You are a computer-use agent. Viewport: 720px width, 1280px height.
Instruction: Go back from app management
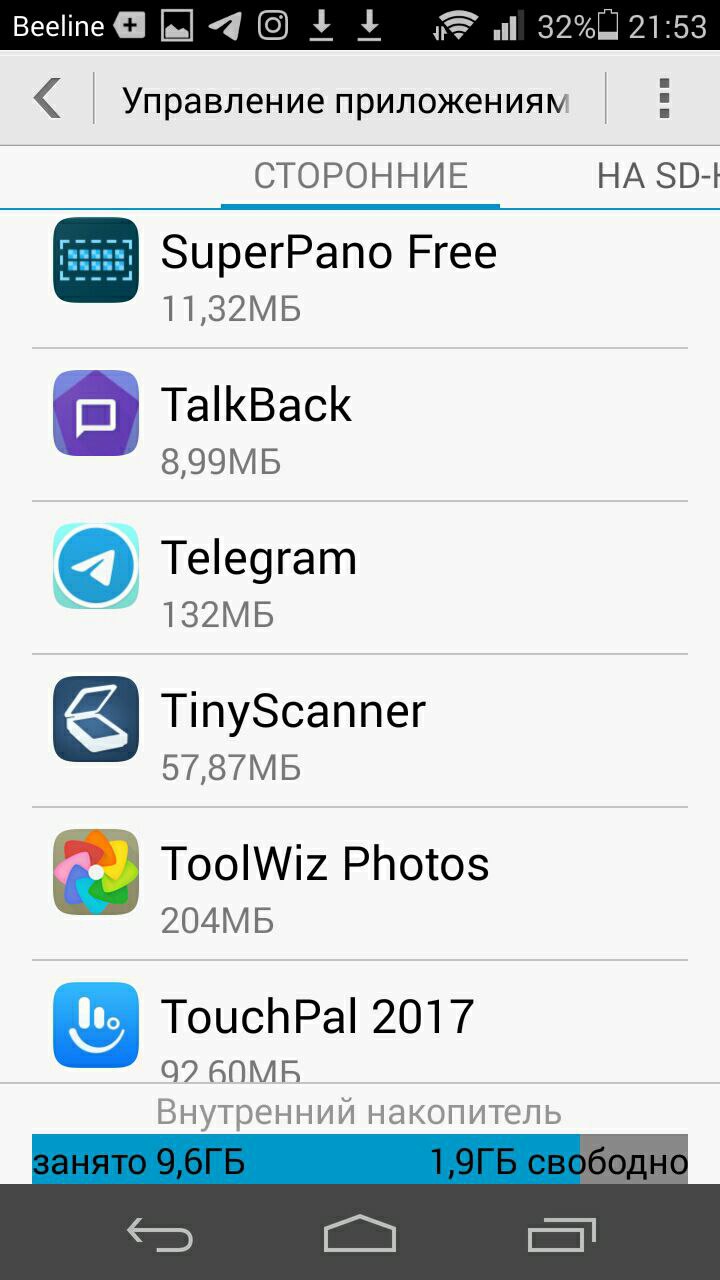pos(47,98)
